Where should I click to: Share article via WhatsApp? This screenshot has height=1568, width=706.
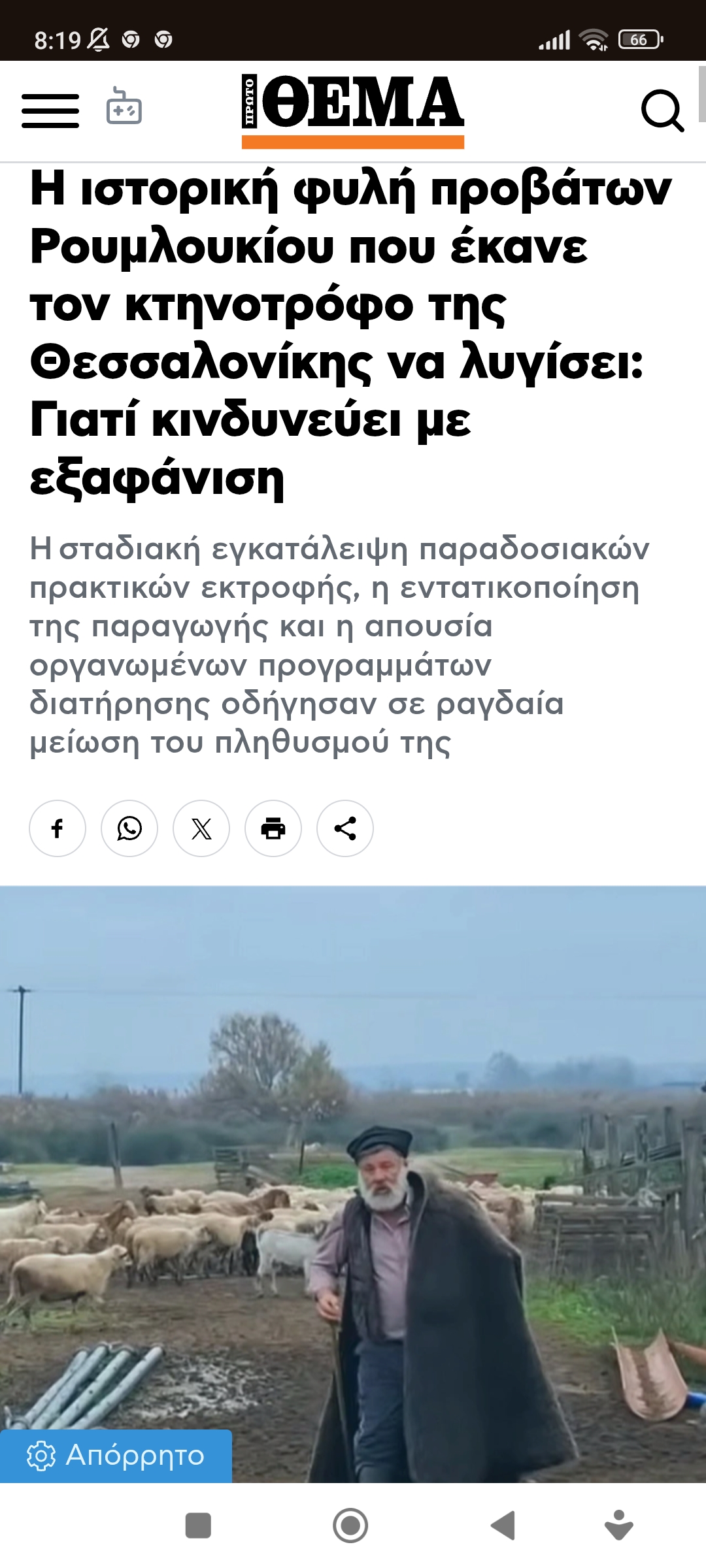[x=129, y=828]
